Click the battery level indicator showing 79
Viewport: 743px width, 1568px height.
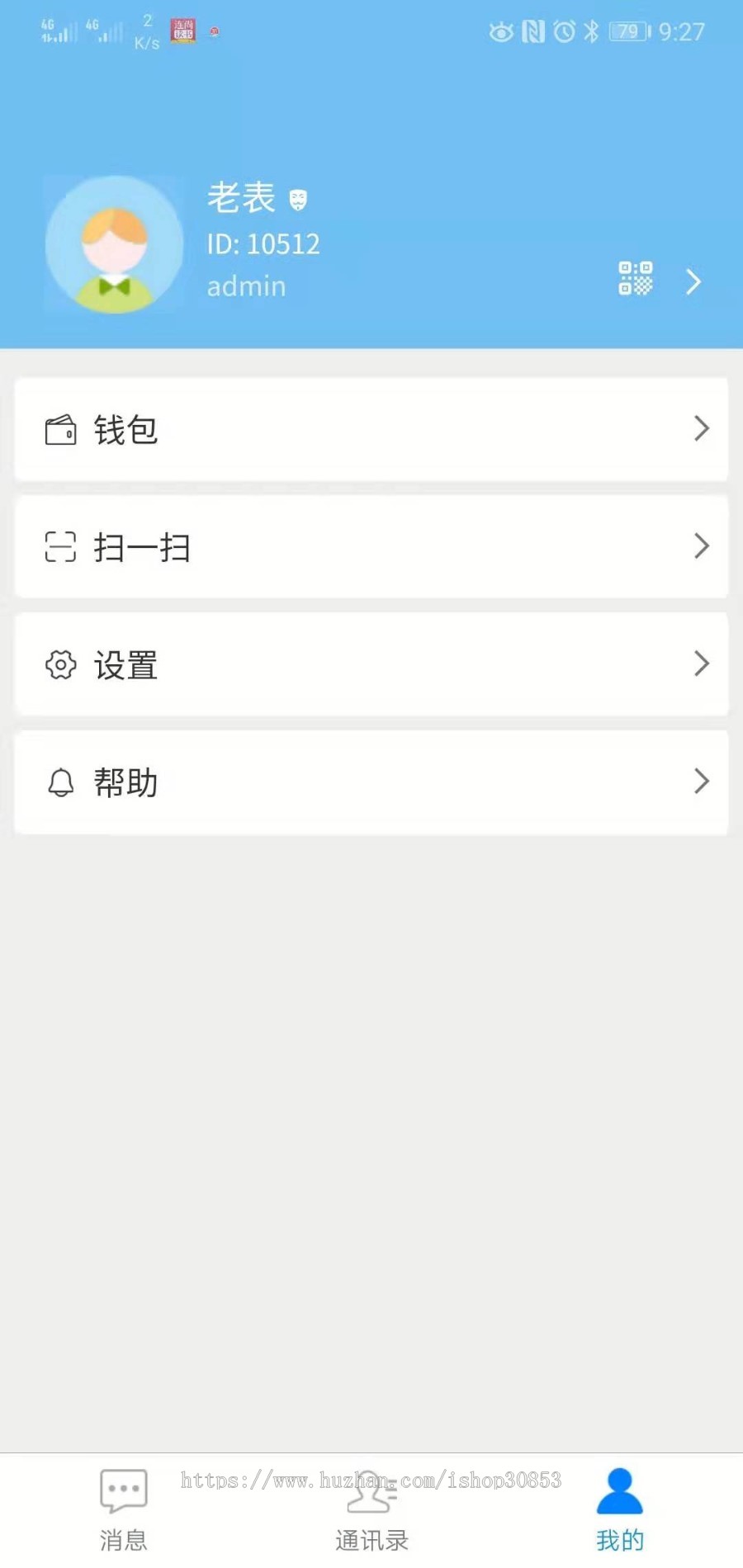(626, 31)
